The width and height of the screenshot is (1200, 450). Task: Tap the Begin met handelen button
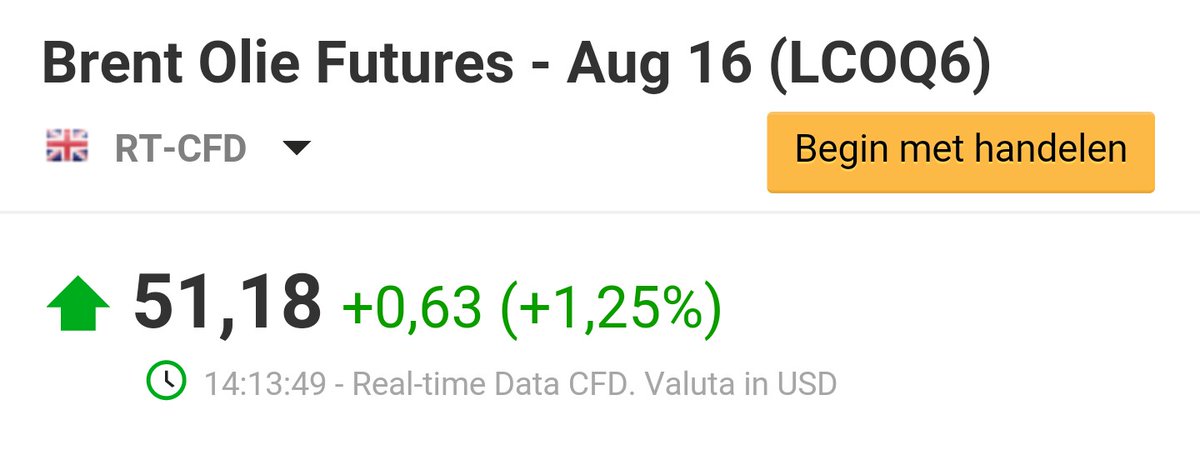click(x=960, y=151)
